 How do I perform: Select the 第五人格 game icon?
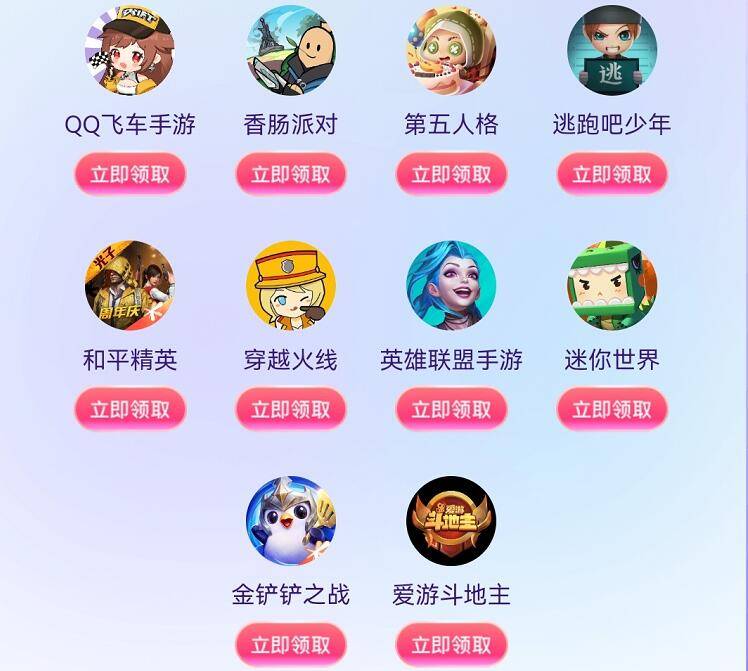pyautogui.click(x=451, y=50)
